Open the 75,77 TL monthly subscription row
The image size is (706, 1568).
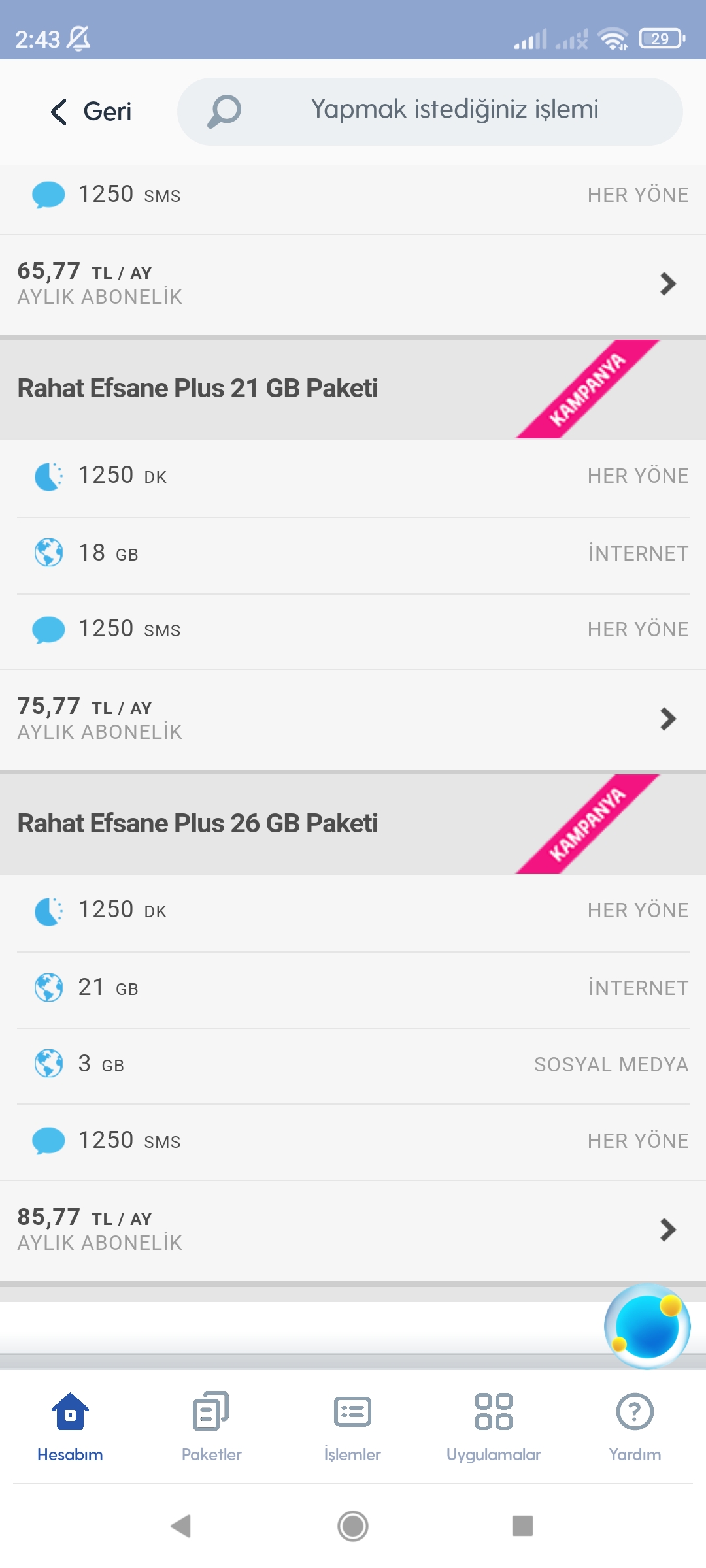(x=353, y=719)
